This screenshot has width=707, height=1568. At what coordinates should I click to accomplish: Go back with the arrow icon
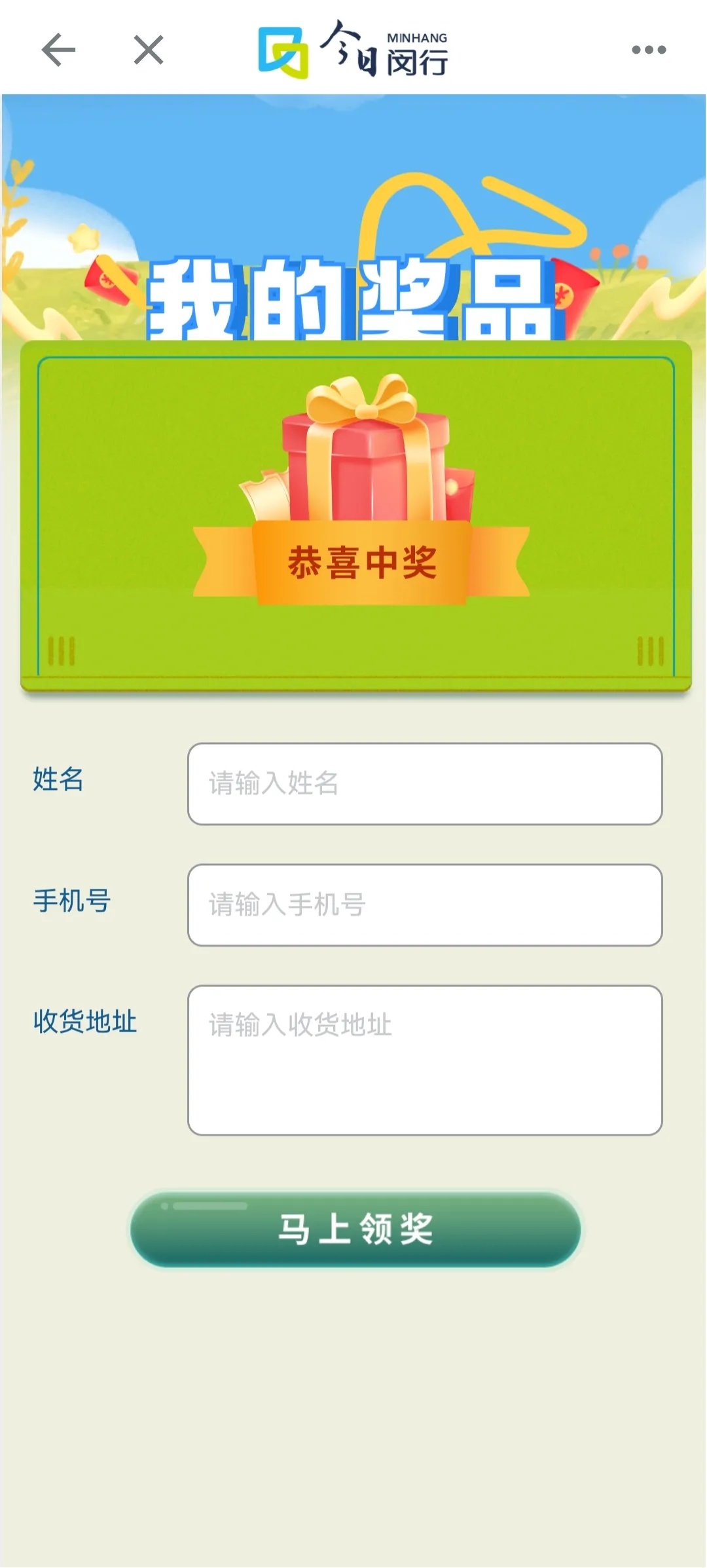click(x=58, y=50)
